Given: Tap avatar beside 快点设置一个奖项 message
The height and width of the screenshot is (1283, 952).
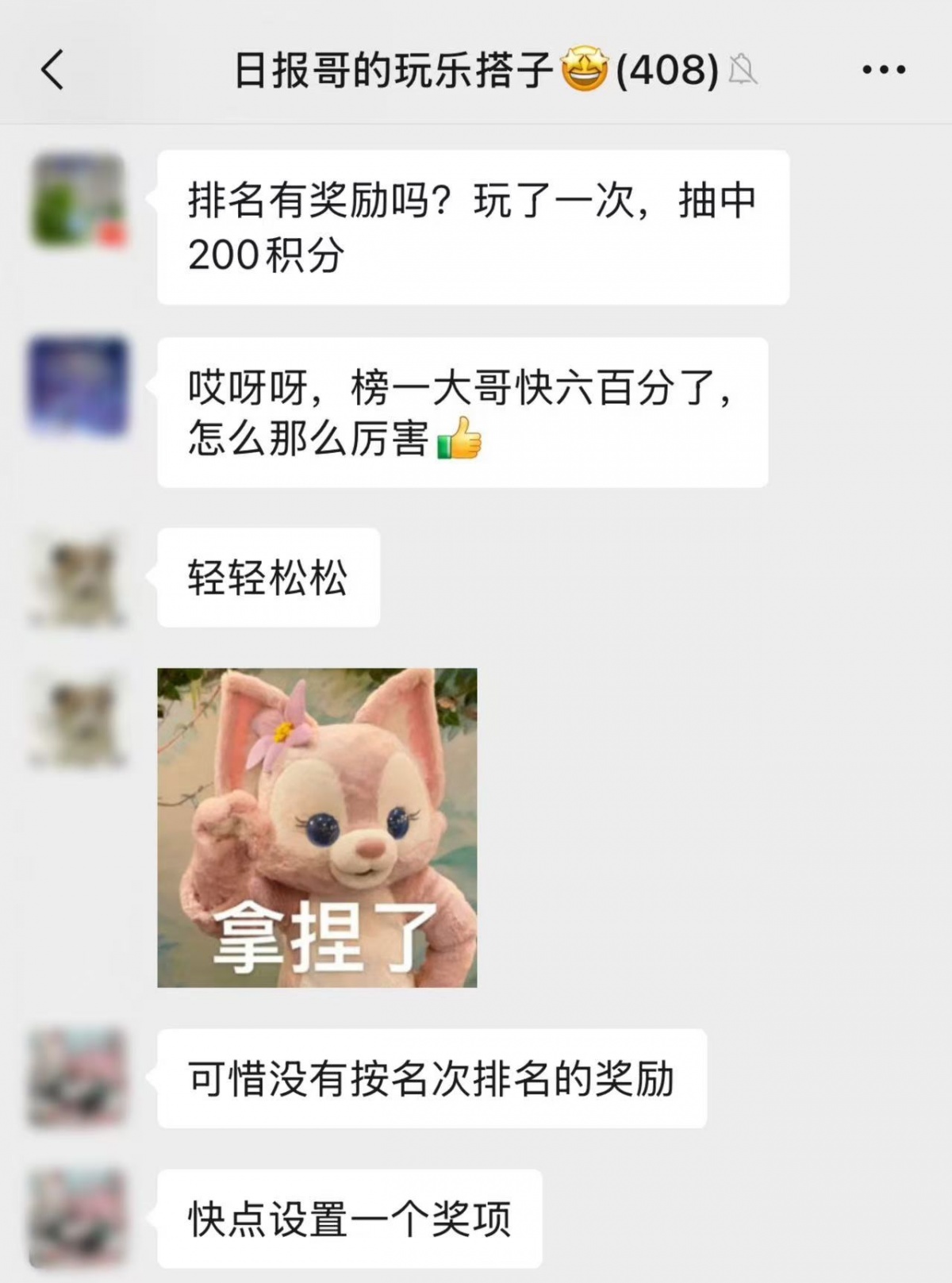Looking at the screenshot, I should point(78,1217).
